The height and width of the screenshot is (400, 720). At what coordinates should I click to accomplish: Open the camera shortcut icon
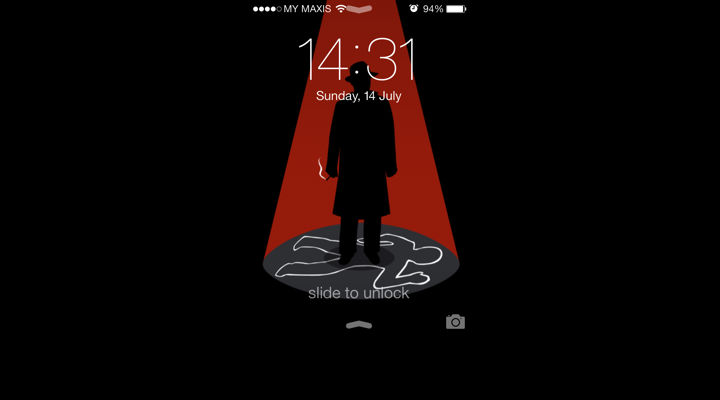tap(455, 321)
